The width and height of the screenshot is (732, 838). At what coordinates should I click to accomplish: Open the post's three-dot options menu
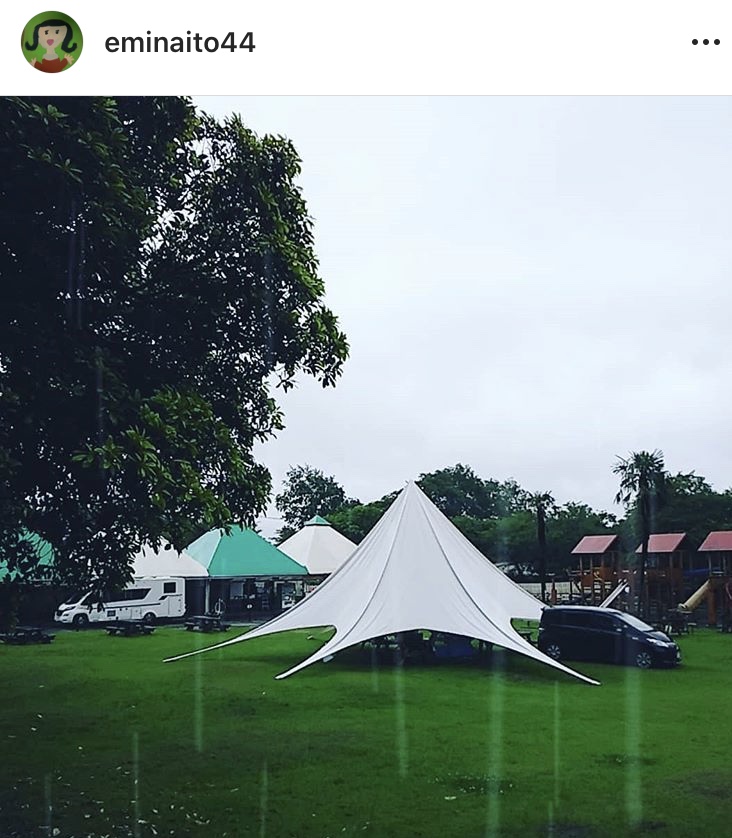(x=705, y=42)
